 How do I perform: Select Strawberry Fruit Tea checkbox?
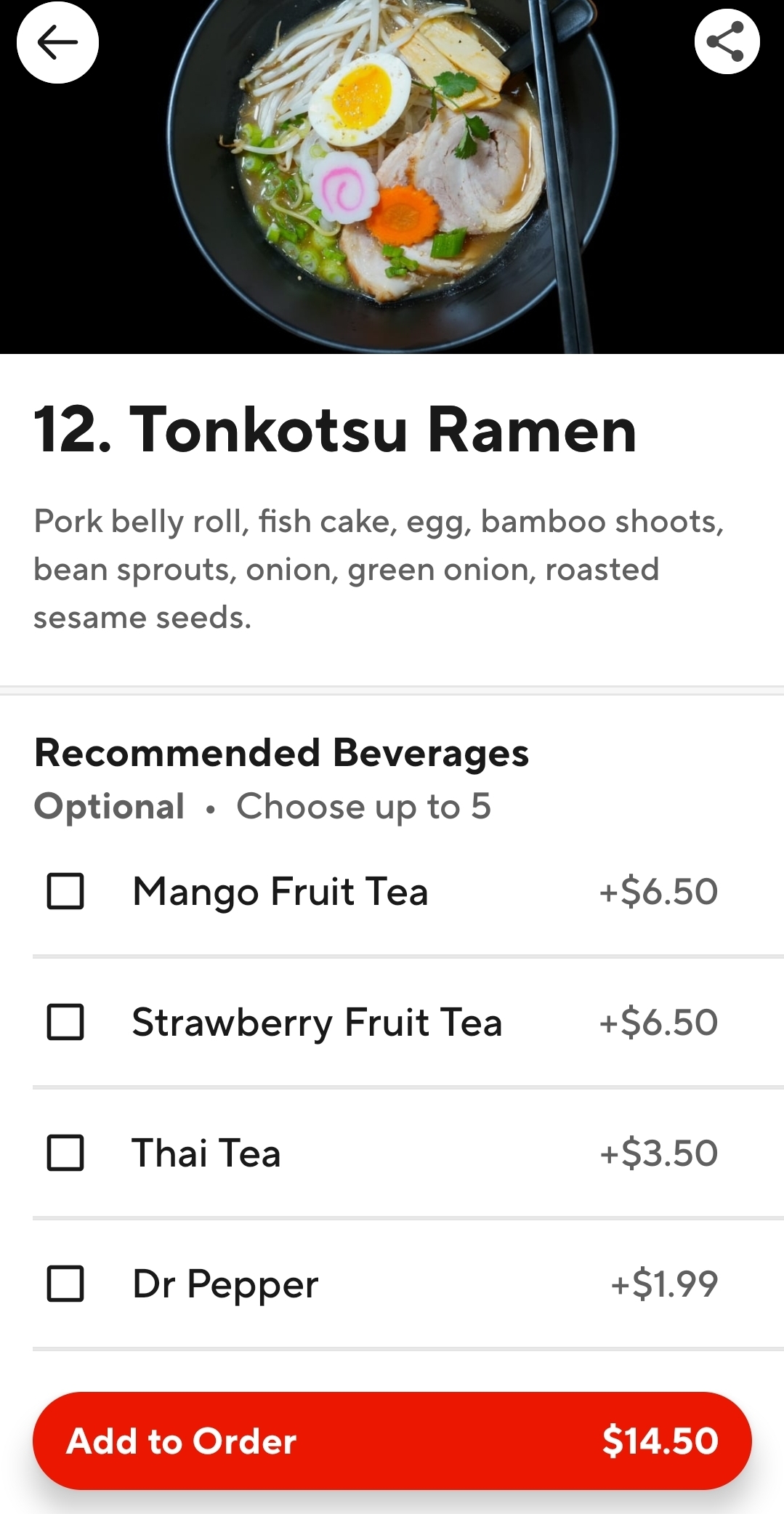65,1022
